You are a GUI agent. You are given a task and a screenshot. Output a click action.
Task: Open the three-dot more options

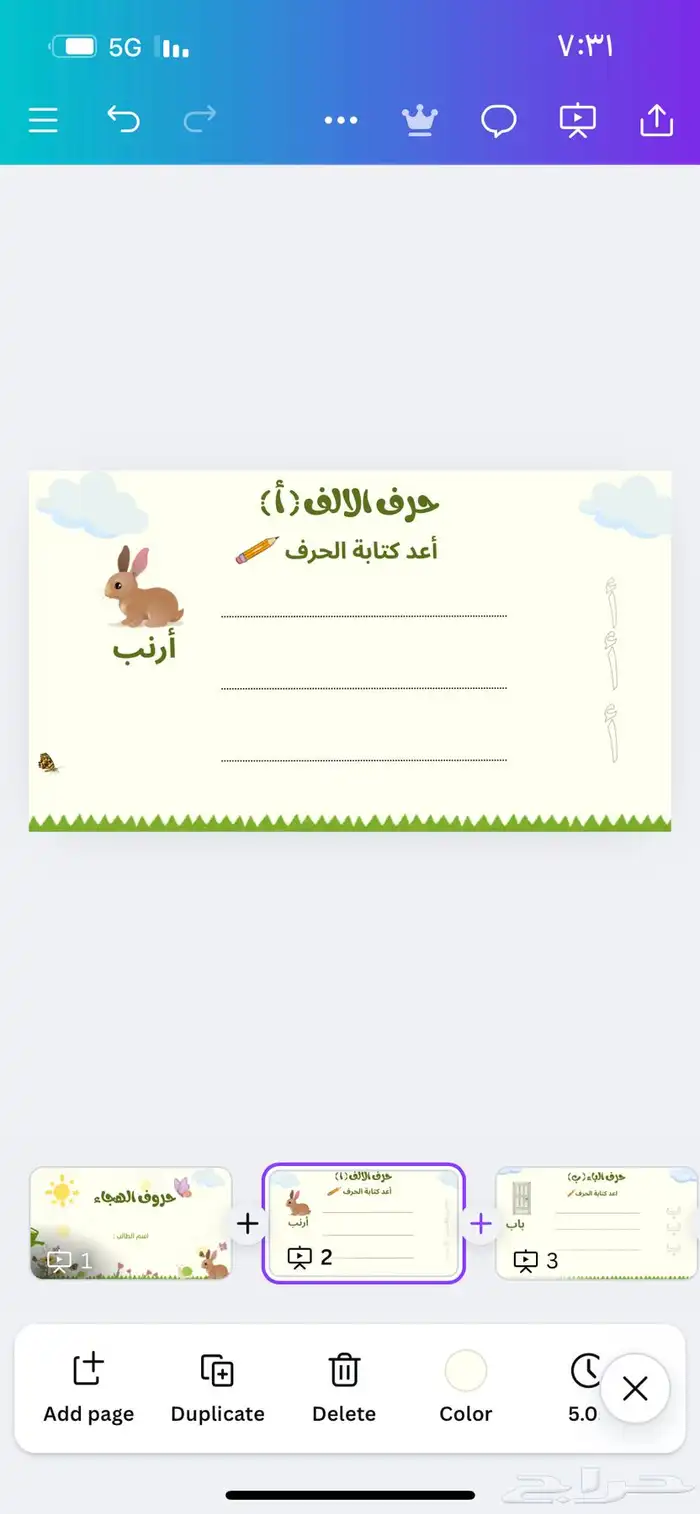tap(341, 120)
